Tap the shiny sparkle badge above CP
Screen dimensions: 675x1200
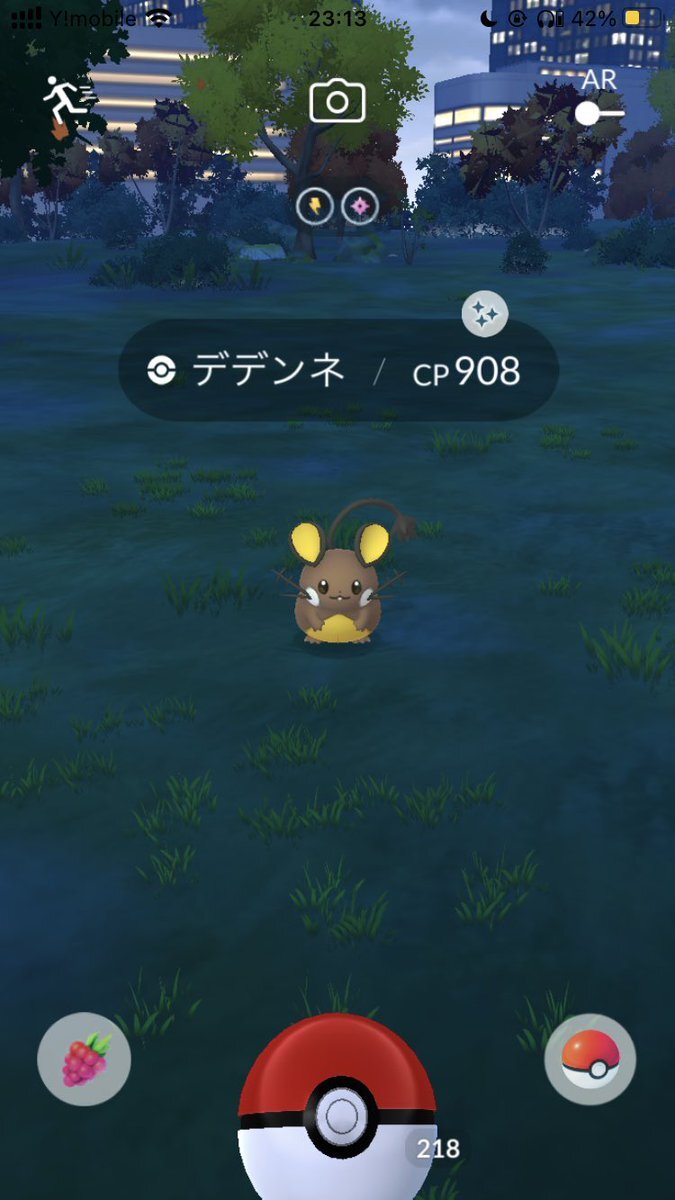click(x=485, y=315)
